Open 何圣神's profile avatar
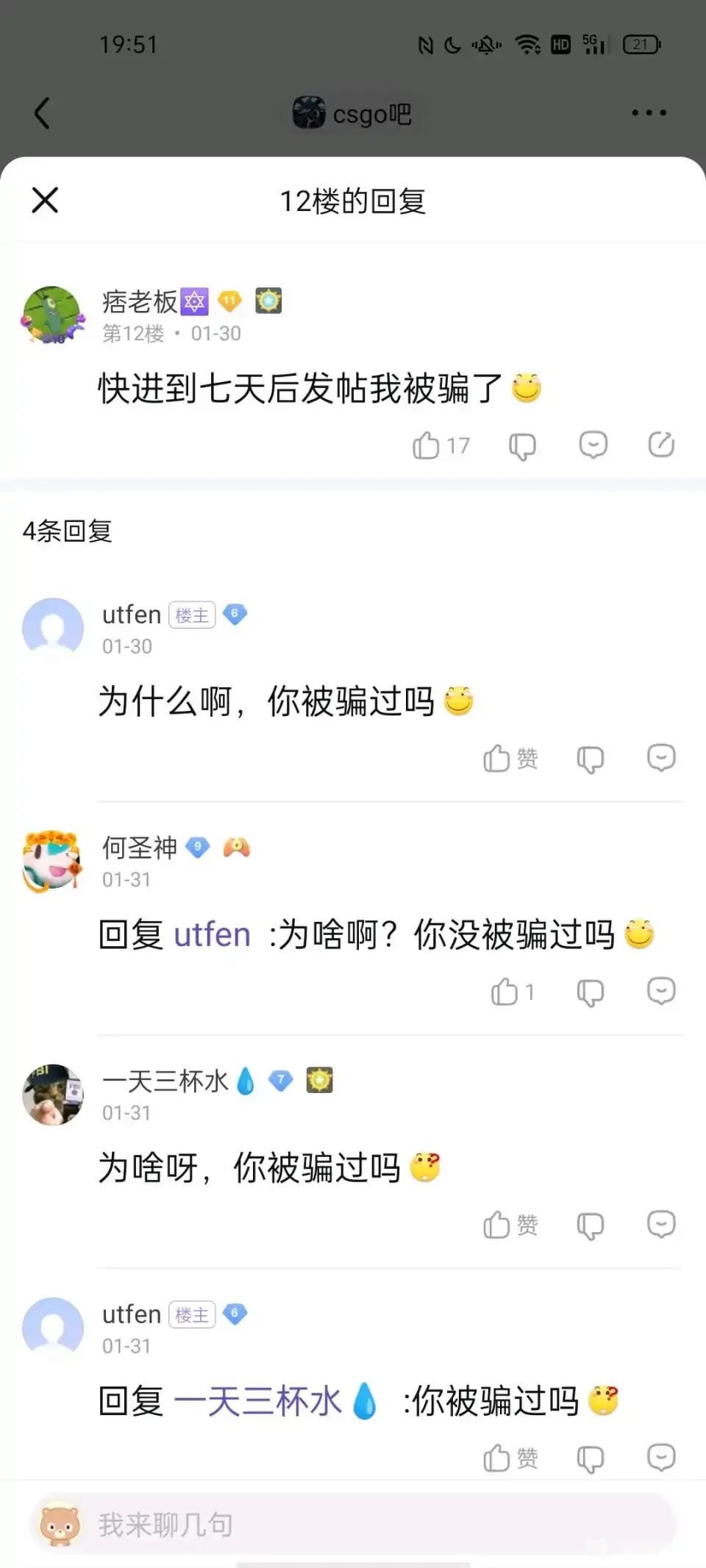The image size is (706, 1568). (52, 862)
